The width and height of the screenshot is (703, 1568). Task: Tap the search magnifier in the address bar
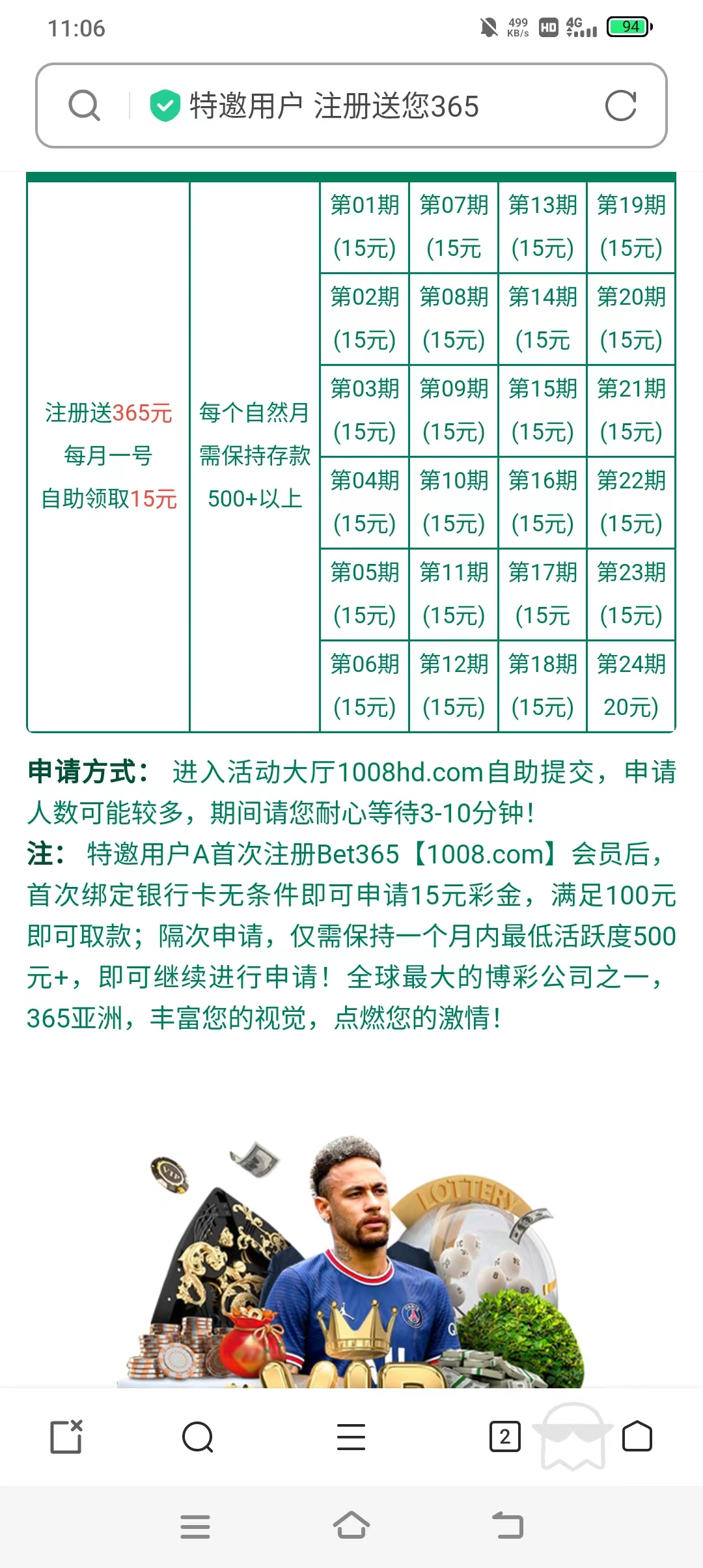pyautogui.click(x=85, y=105)
